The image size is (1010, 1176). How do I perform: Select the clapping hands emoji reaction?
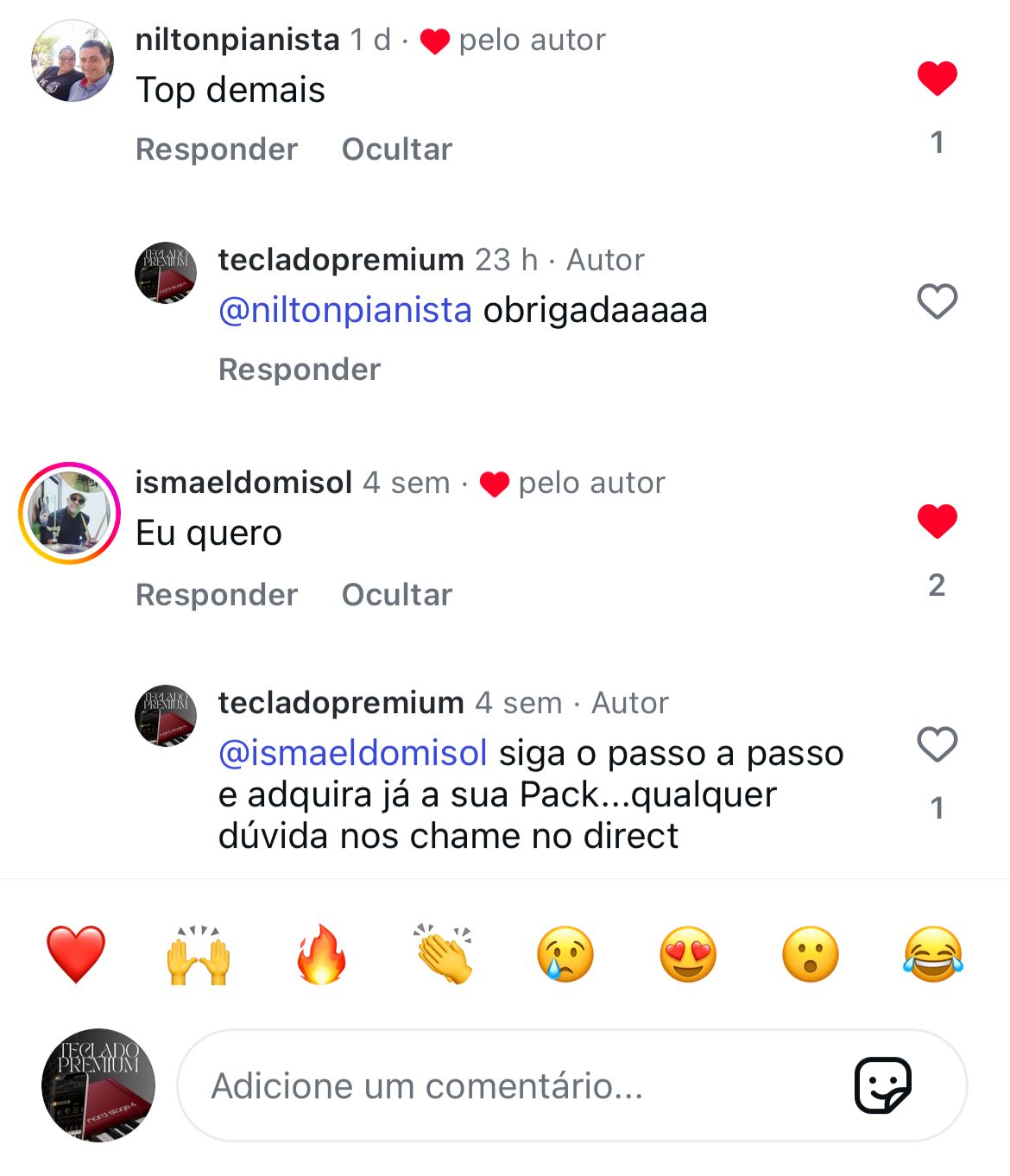pyautogui.click(x=445, y=955)
